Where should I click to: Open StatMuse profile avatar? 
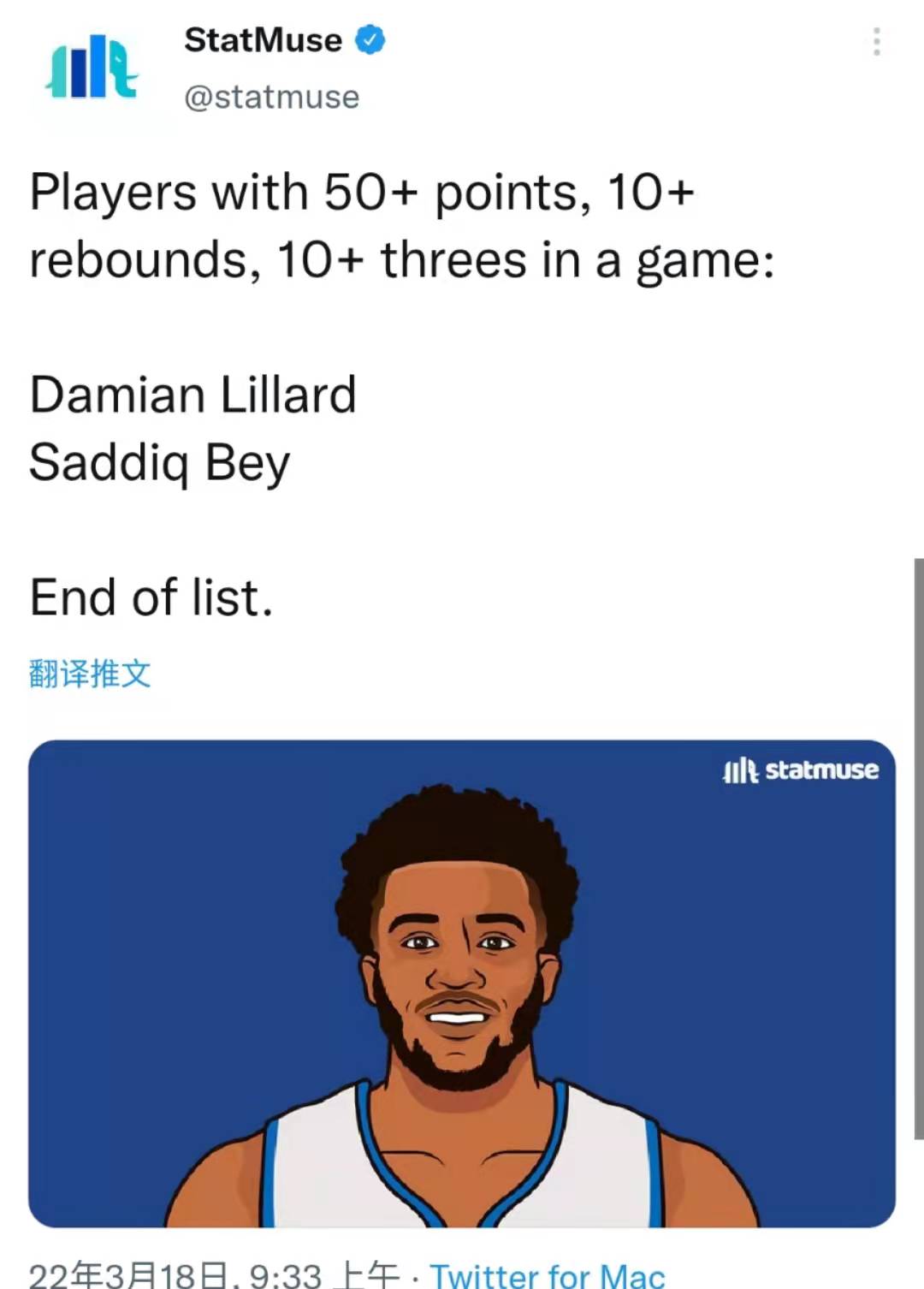pos(92,67)
